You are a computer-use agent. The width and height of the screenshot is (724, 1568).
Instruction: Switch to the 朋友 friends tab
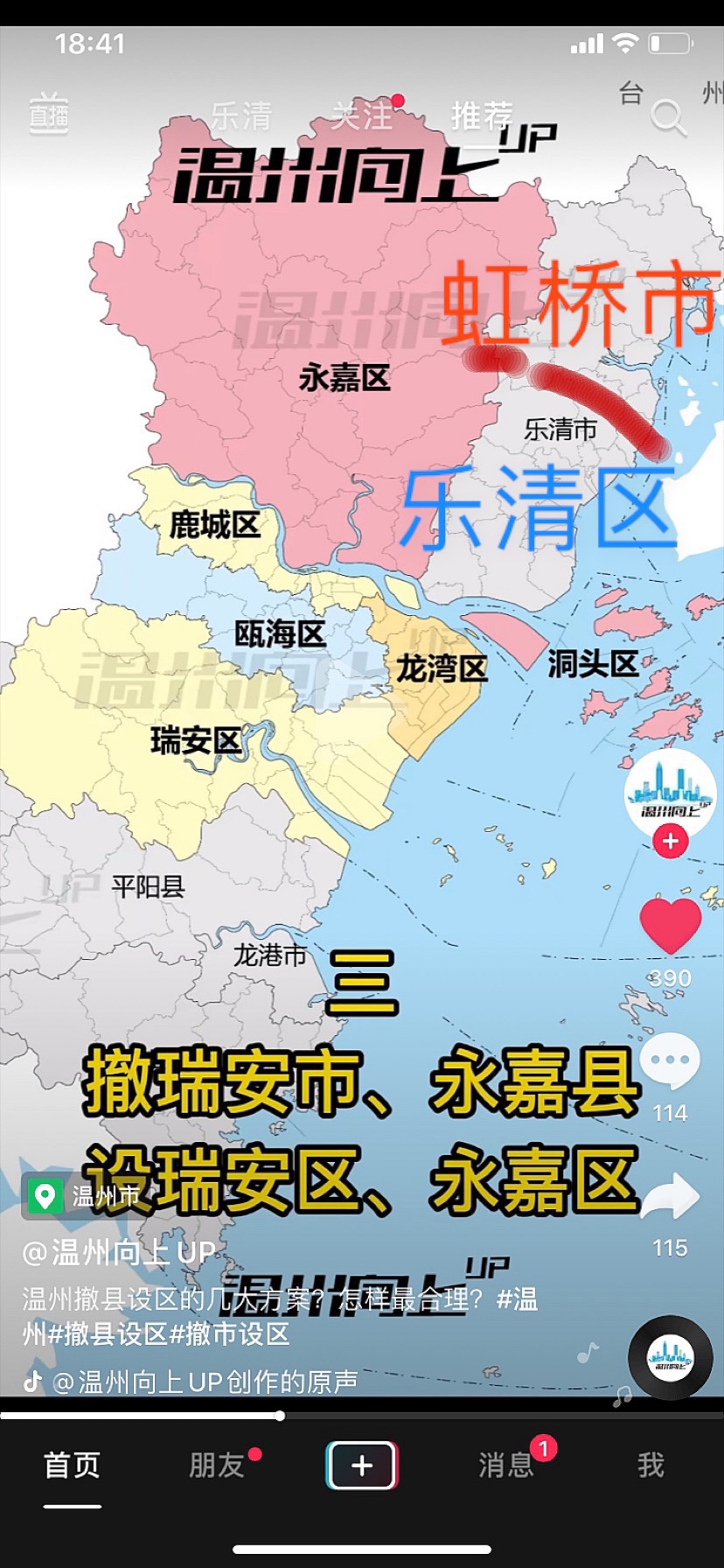[x=217, y=1466]
